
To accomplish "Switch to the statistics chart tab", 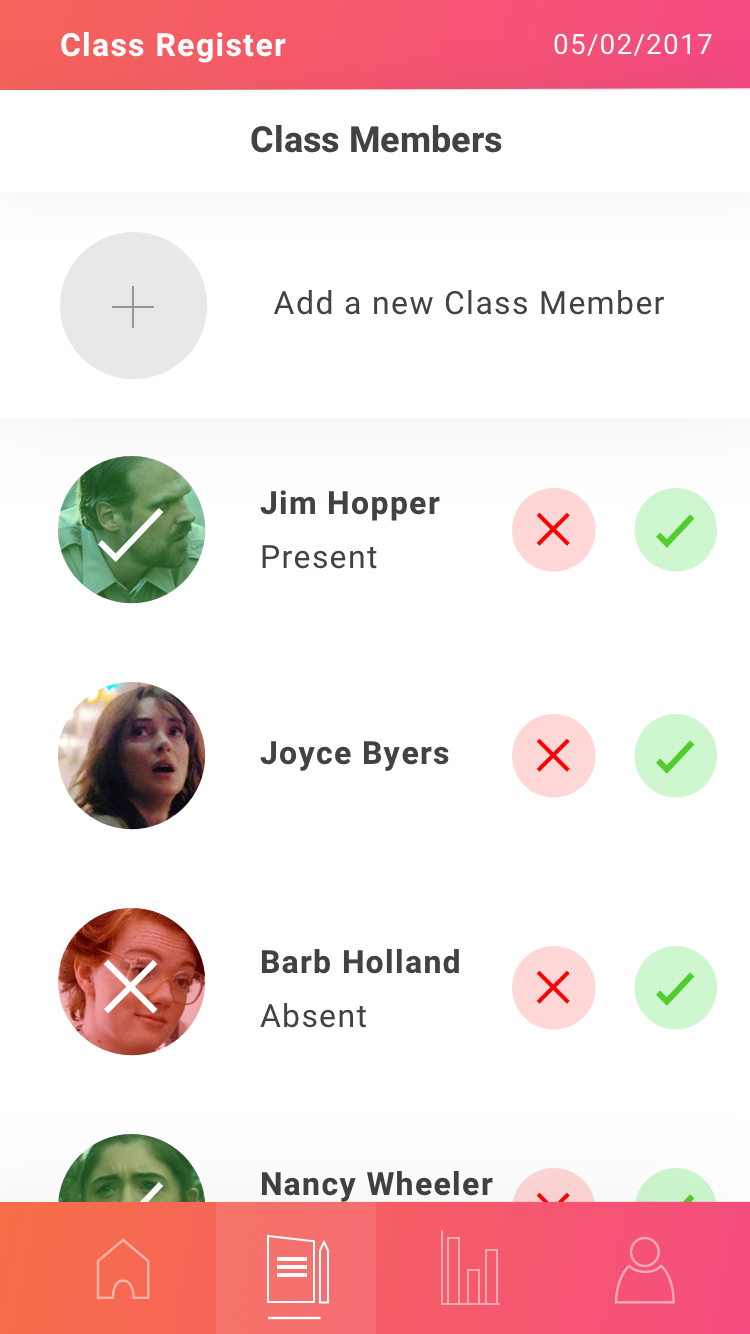I will coord(470,1270).
